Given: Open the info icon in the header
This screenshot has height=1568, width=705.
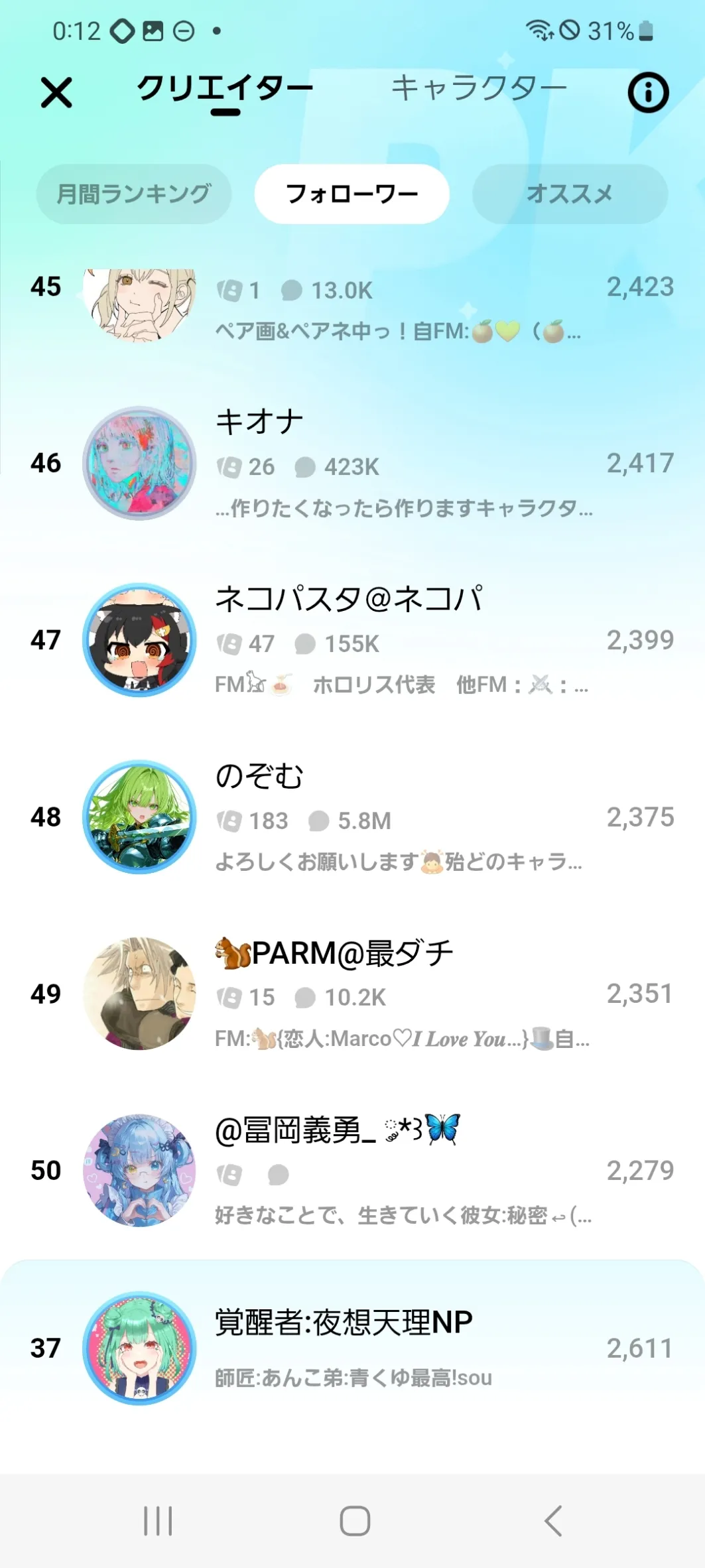Looking at the screenshot, I should click(x=648, y=92).
